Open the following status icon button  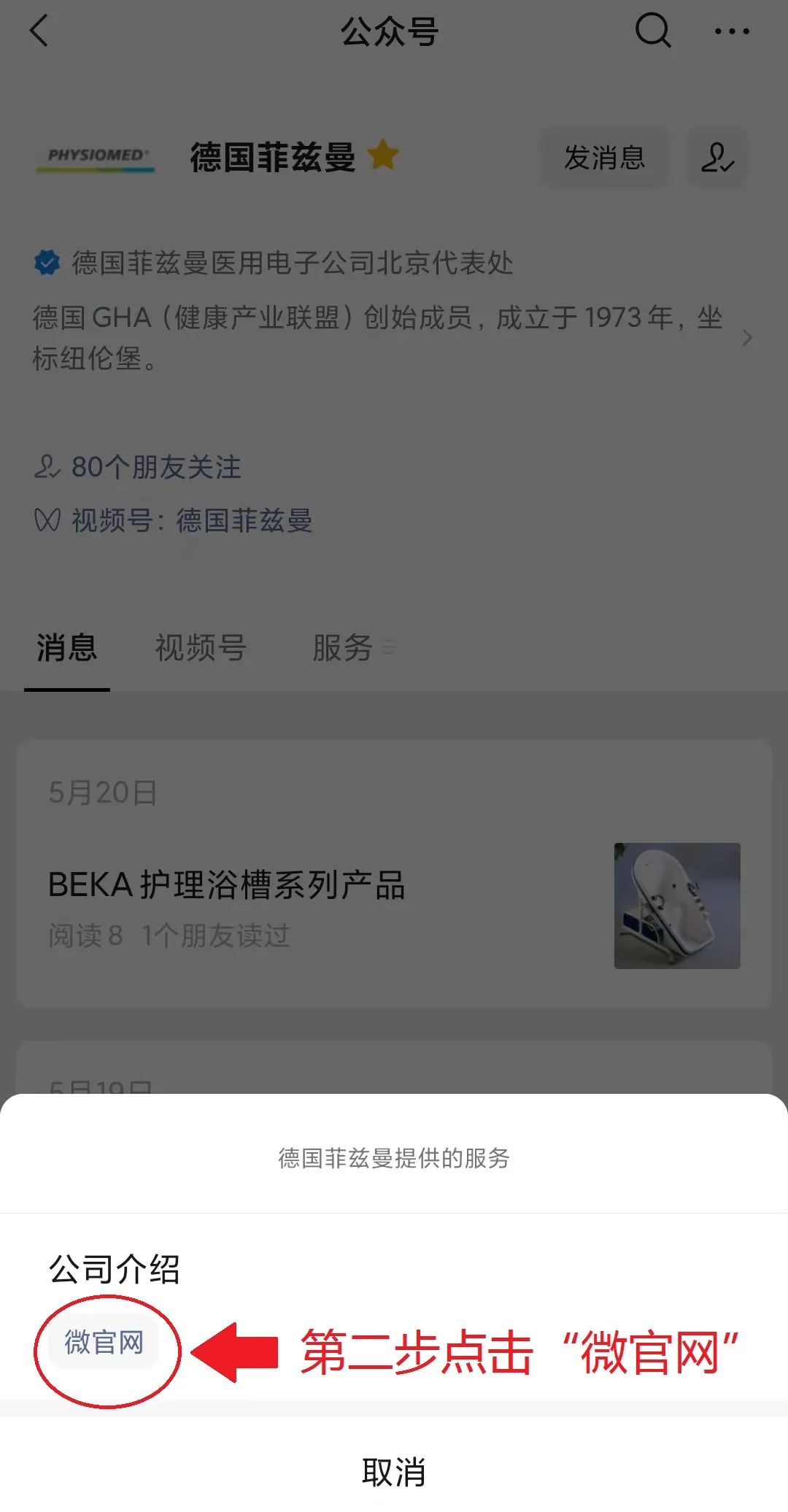[716, 158]
